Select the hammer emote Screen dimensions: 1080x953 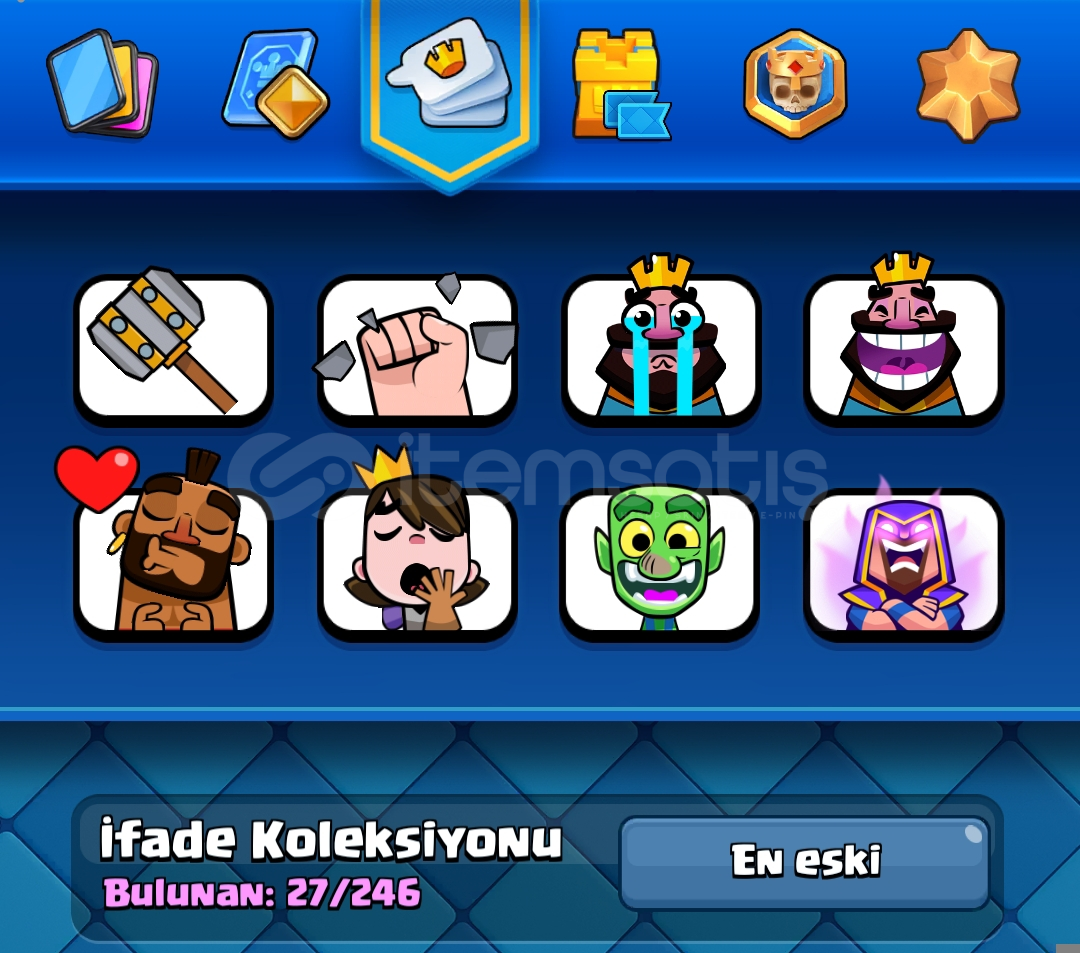[173, 345]
